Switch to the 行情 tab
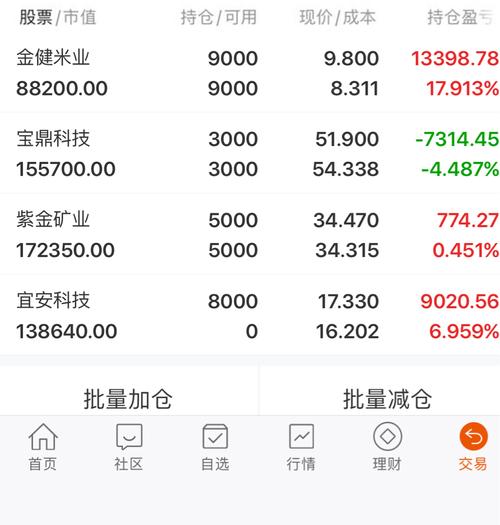 [x=301, y=447]
